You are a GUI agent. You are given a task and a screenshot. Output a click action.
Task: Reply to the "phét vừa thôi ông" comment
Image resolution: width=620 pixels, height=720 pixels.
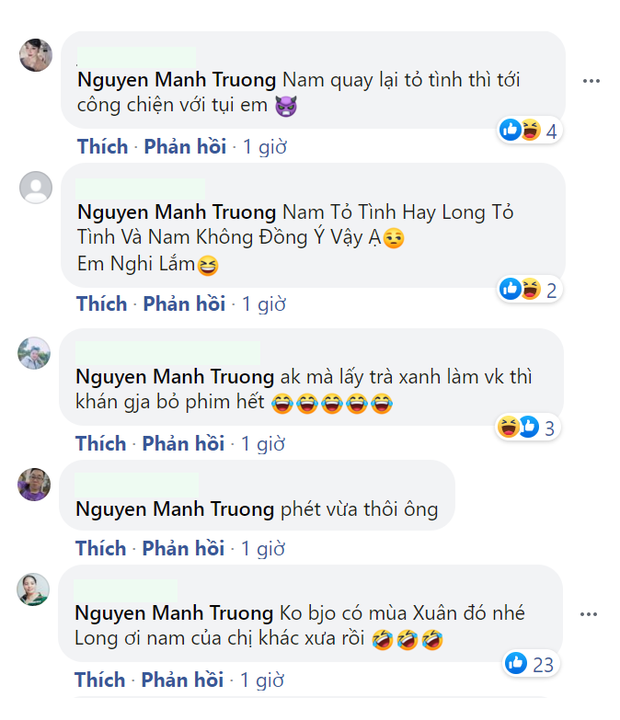coord(184,548)
